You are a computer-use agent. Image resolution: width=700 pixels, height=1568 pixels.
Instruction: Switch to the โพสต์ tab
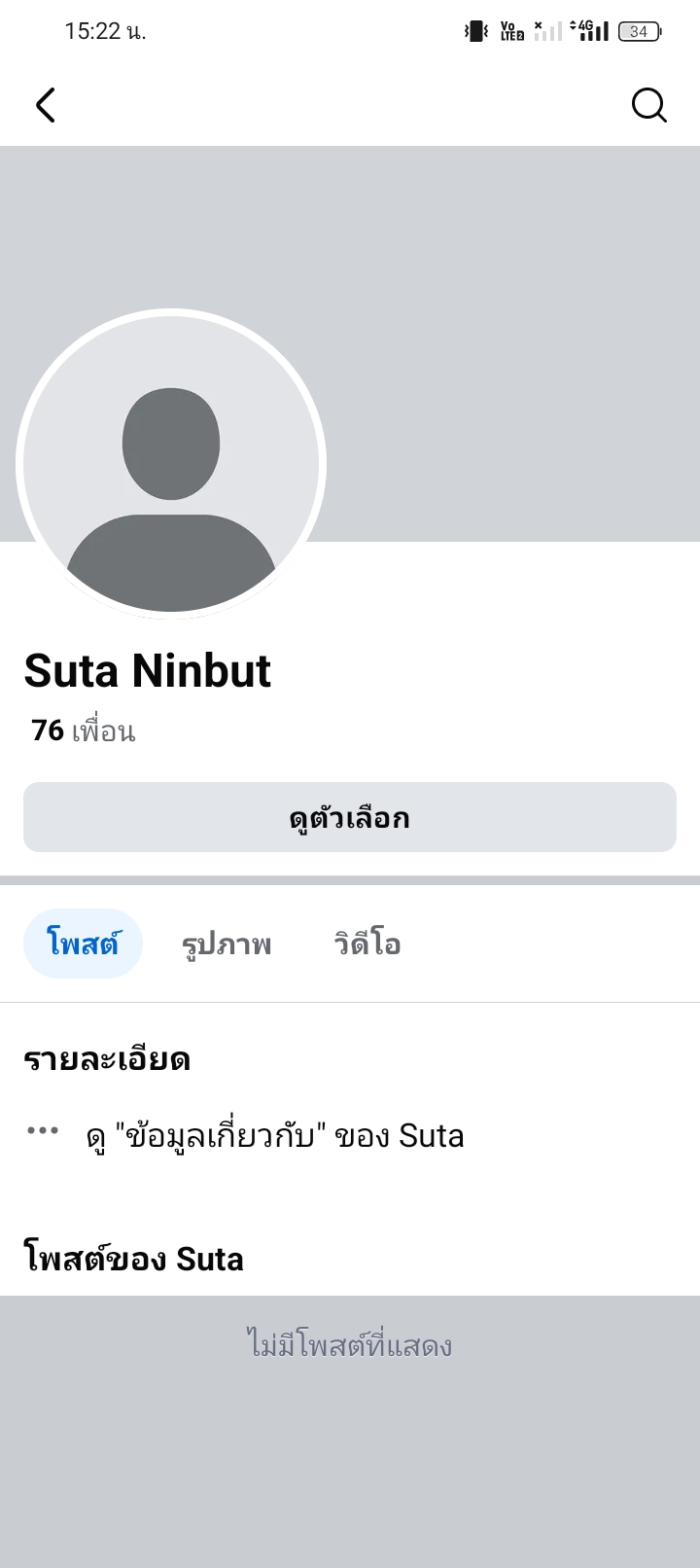coord(83,944)
